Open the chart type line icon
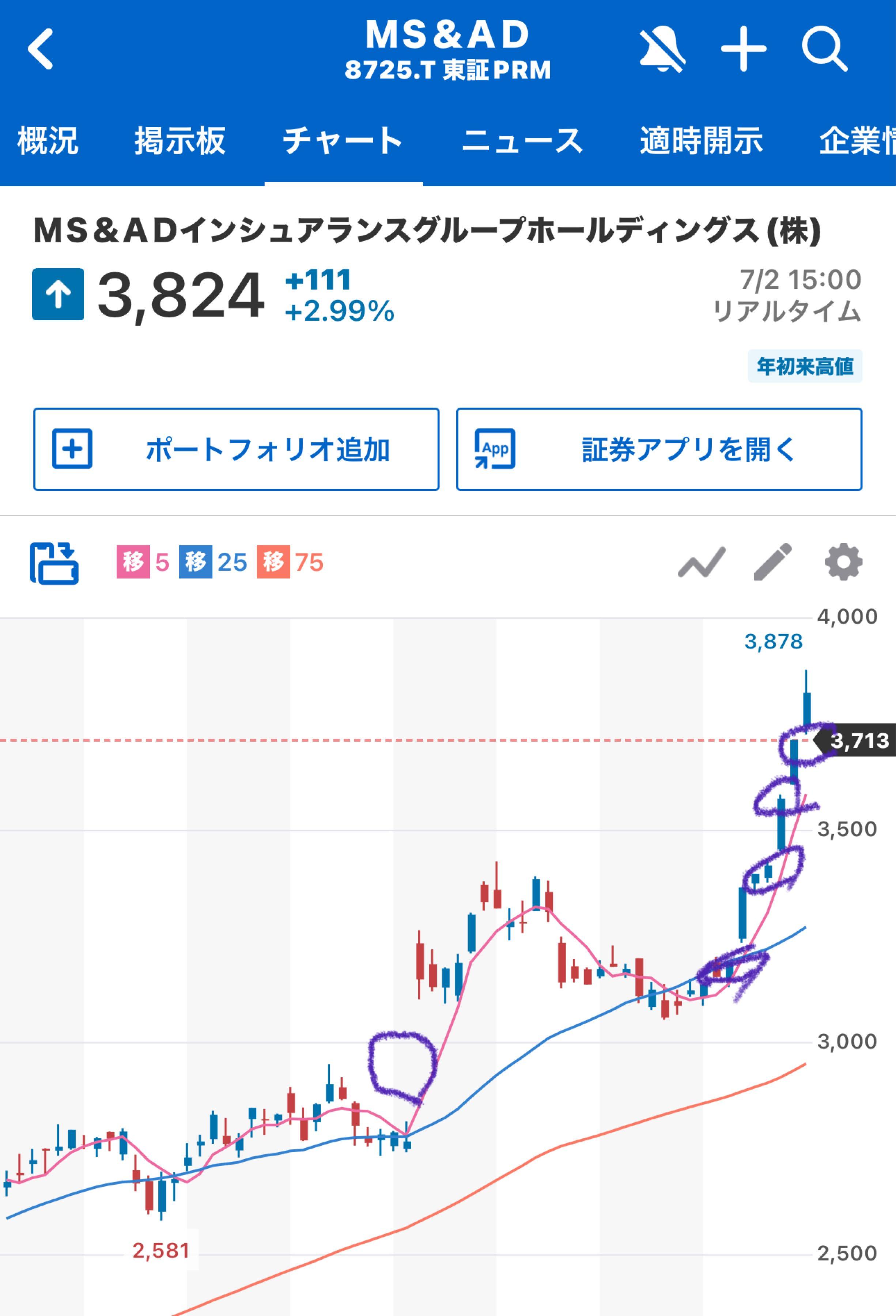 coord(701,562)
